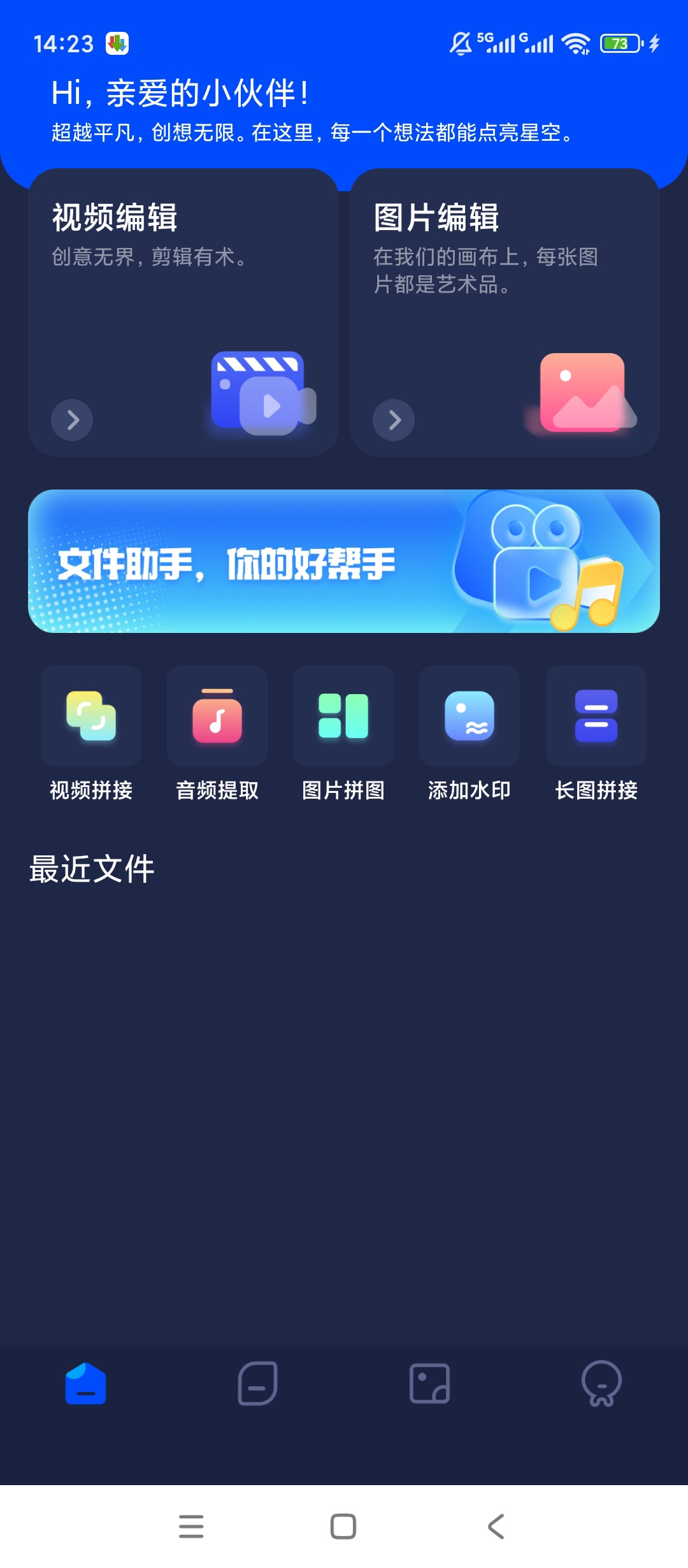Open the 音频提取 audio extraction tool icon
Screen dimensions: 688x1568
[x=217, y=715]
